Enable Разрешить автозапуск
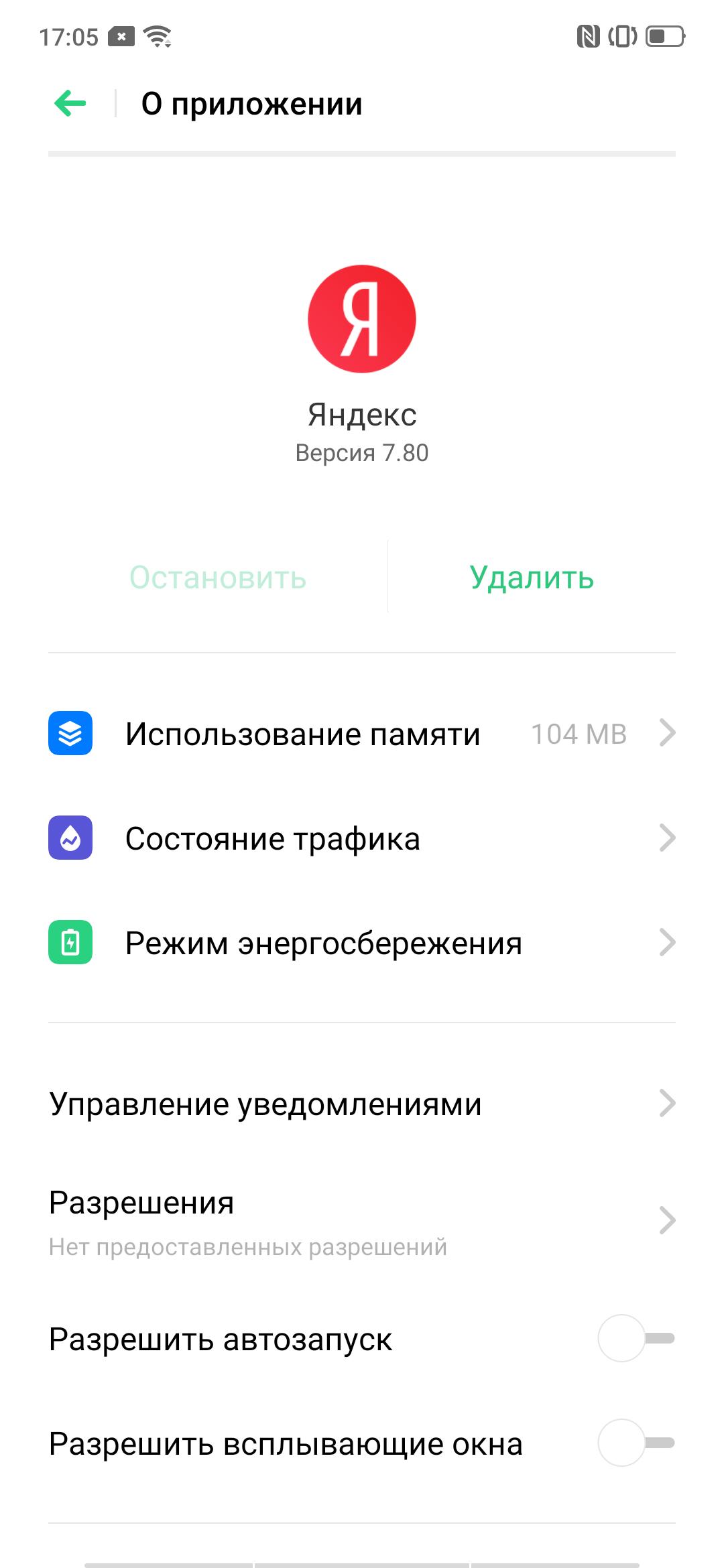724x1568 pixels. click(x=636, y=1338)
